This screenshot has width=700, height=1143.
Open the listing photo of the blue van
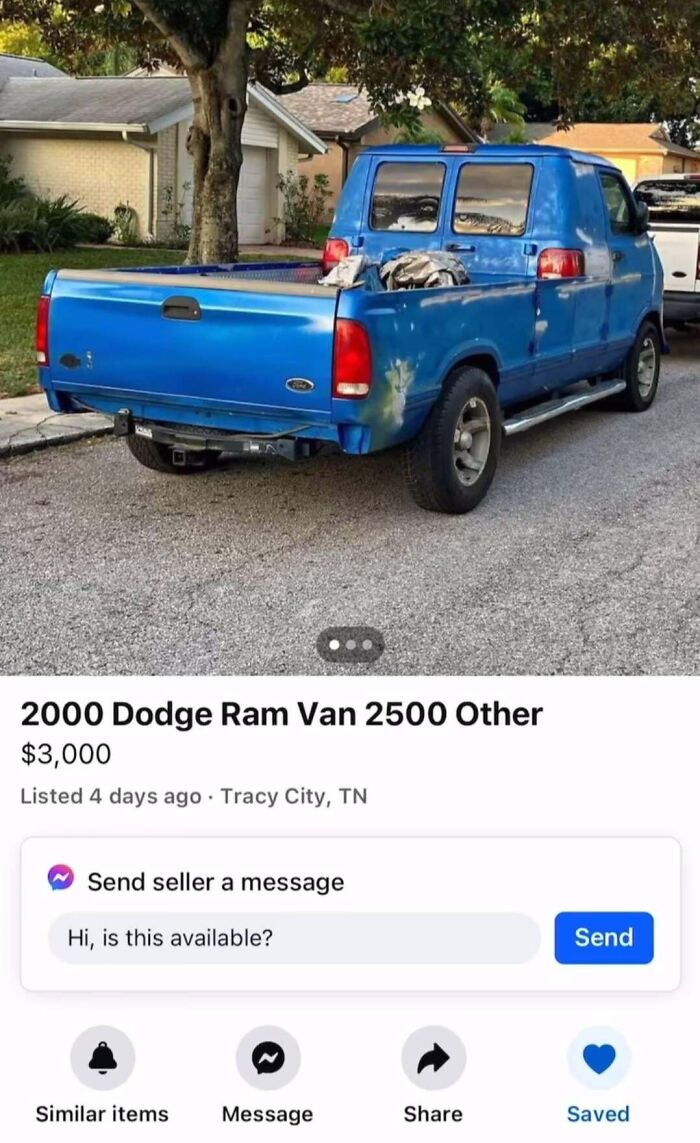point(350,330)
